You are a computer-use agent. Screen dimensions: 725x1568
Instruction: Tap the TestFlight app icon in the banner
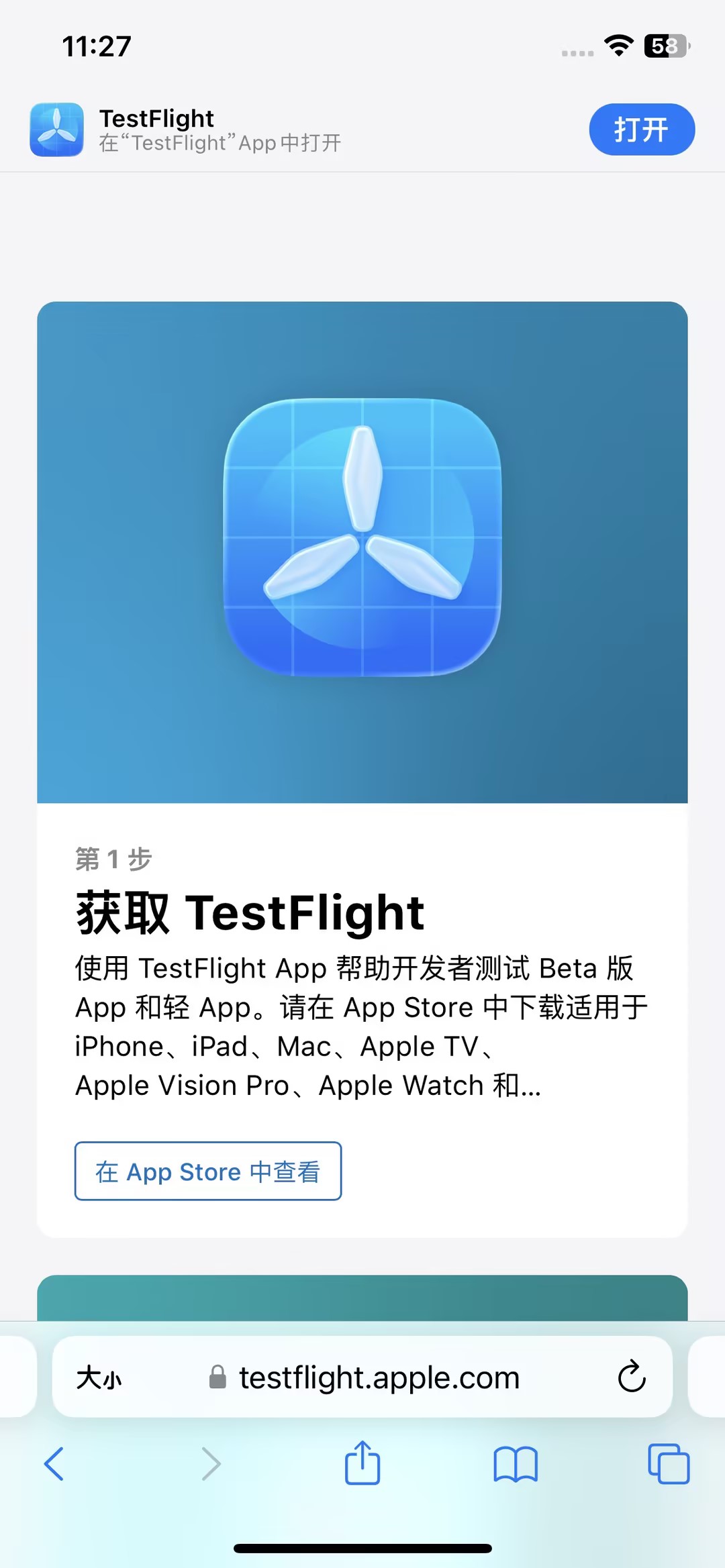pos(57,129)
